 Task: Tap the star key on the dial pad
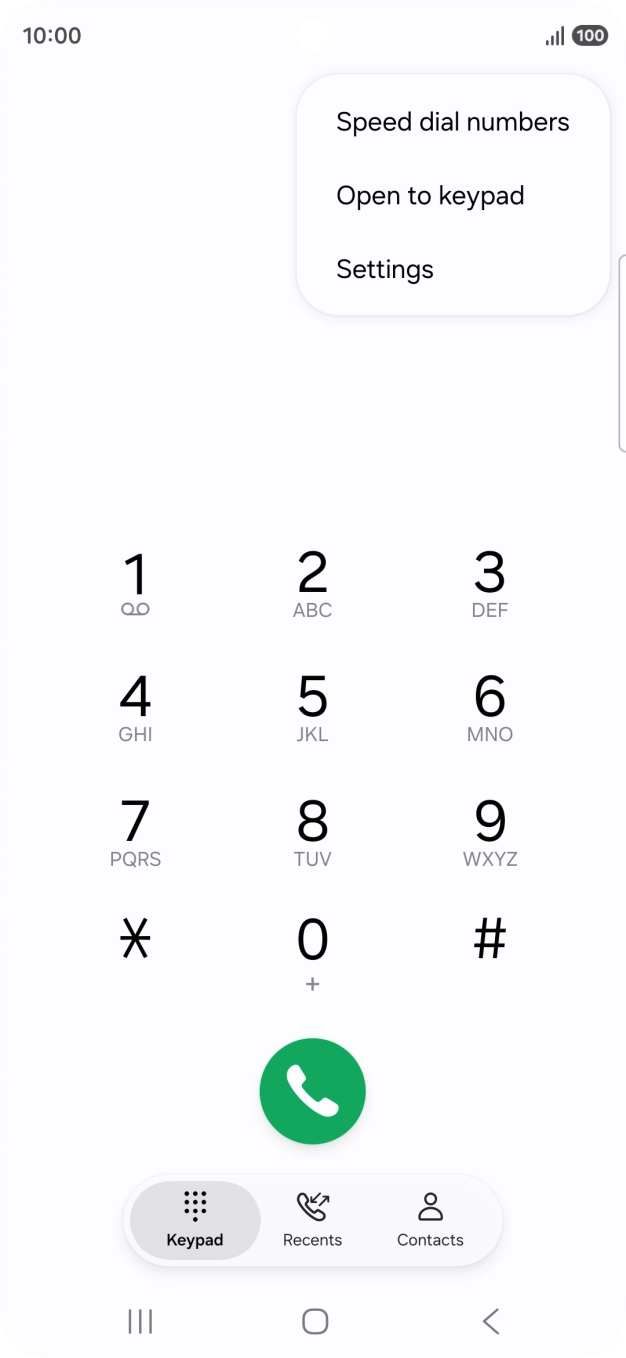[135, 941]
